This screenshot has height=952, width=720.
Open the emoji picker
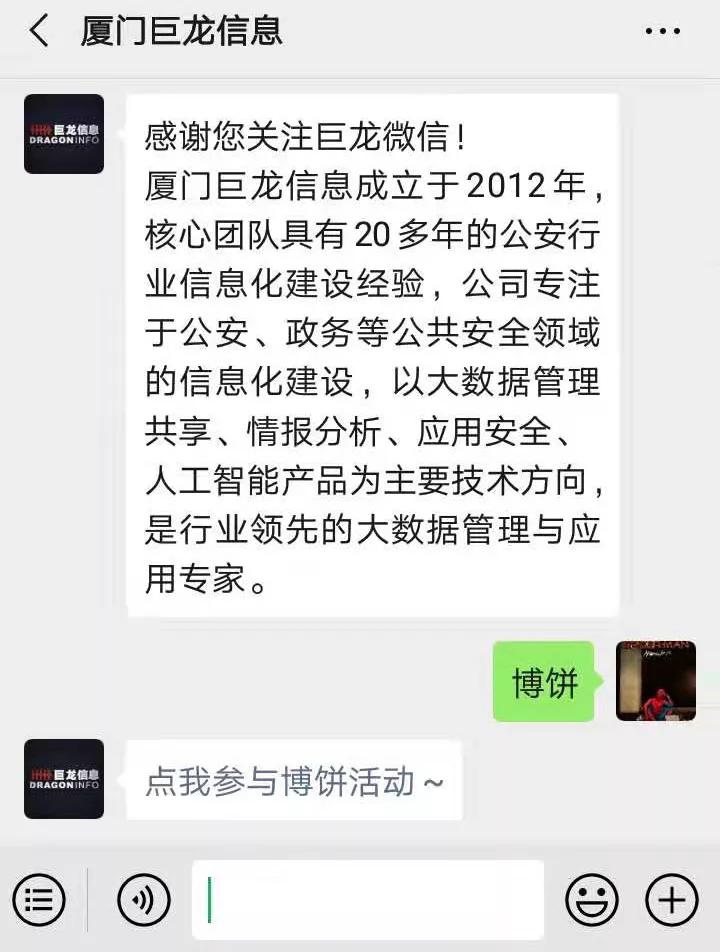[592, 899]
